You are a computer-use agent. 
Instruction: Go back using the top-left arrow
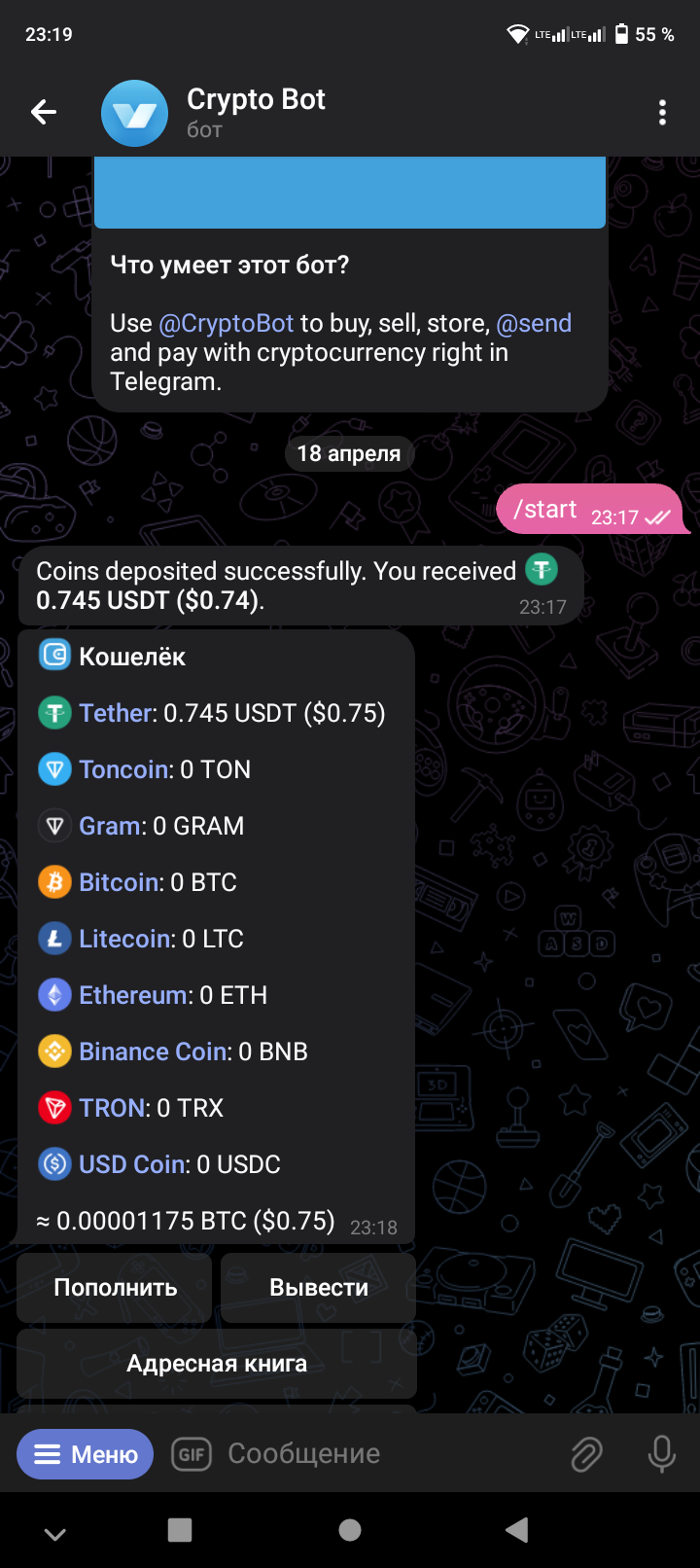point(44,113)
